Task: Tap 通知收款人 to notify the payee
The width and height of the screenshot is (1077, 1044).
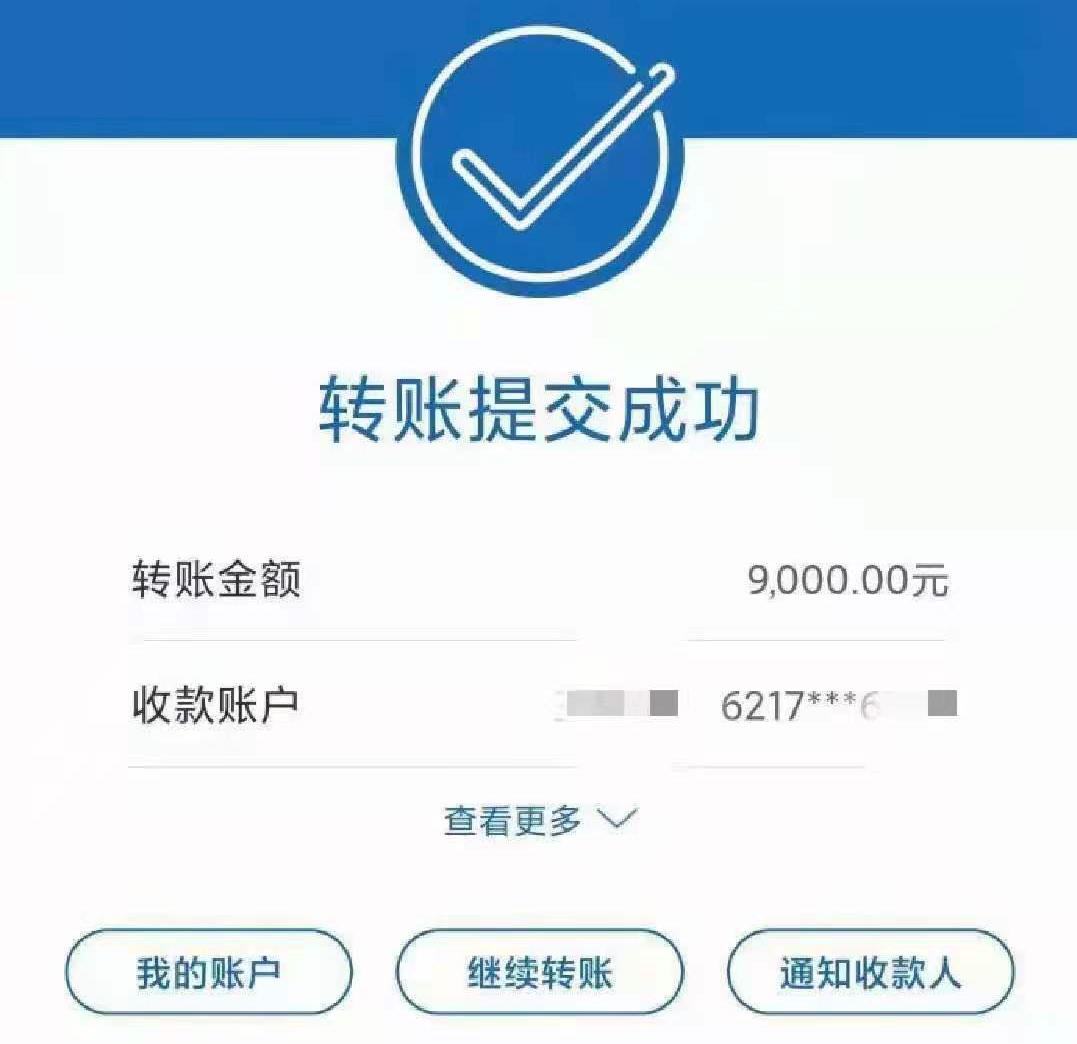Action: [870, 973]
